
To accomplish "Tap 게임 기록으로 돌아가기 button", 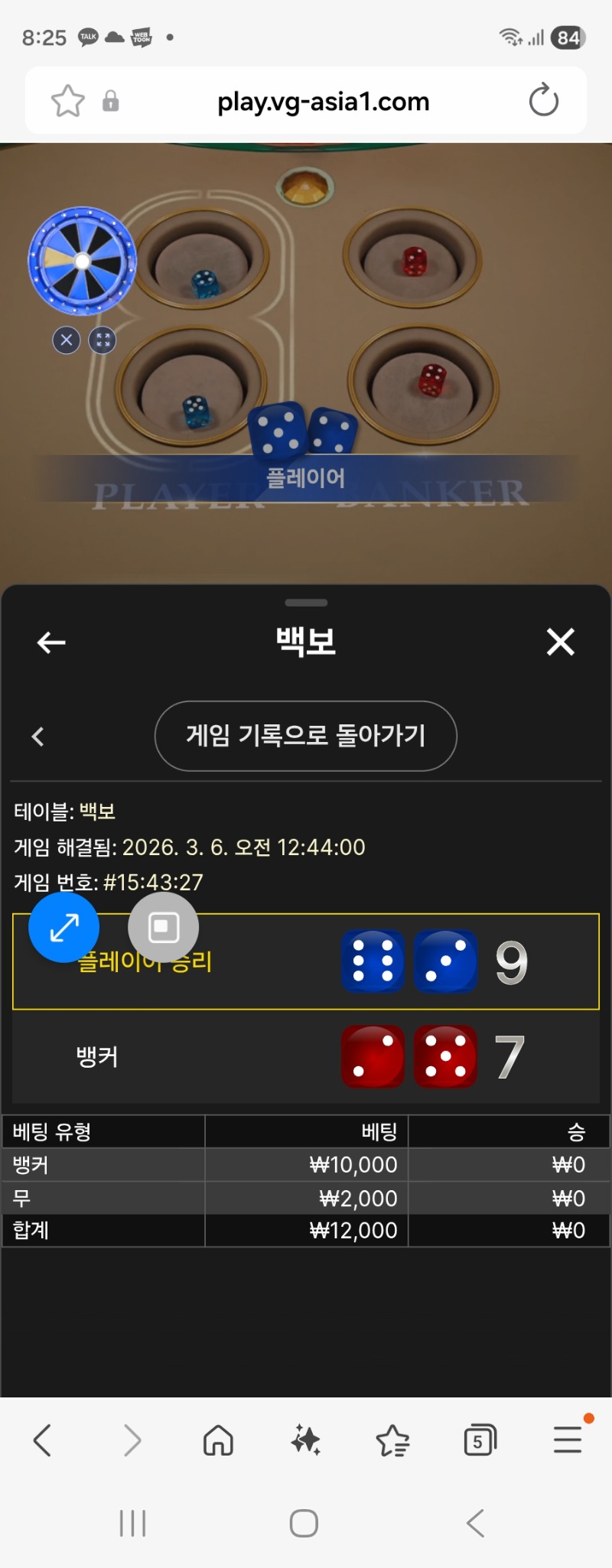I will point(305,736).
